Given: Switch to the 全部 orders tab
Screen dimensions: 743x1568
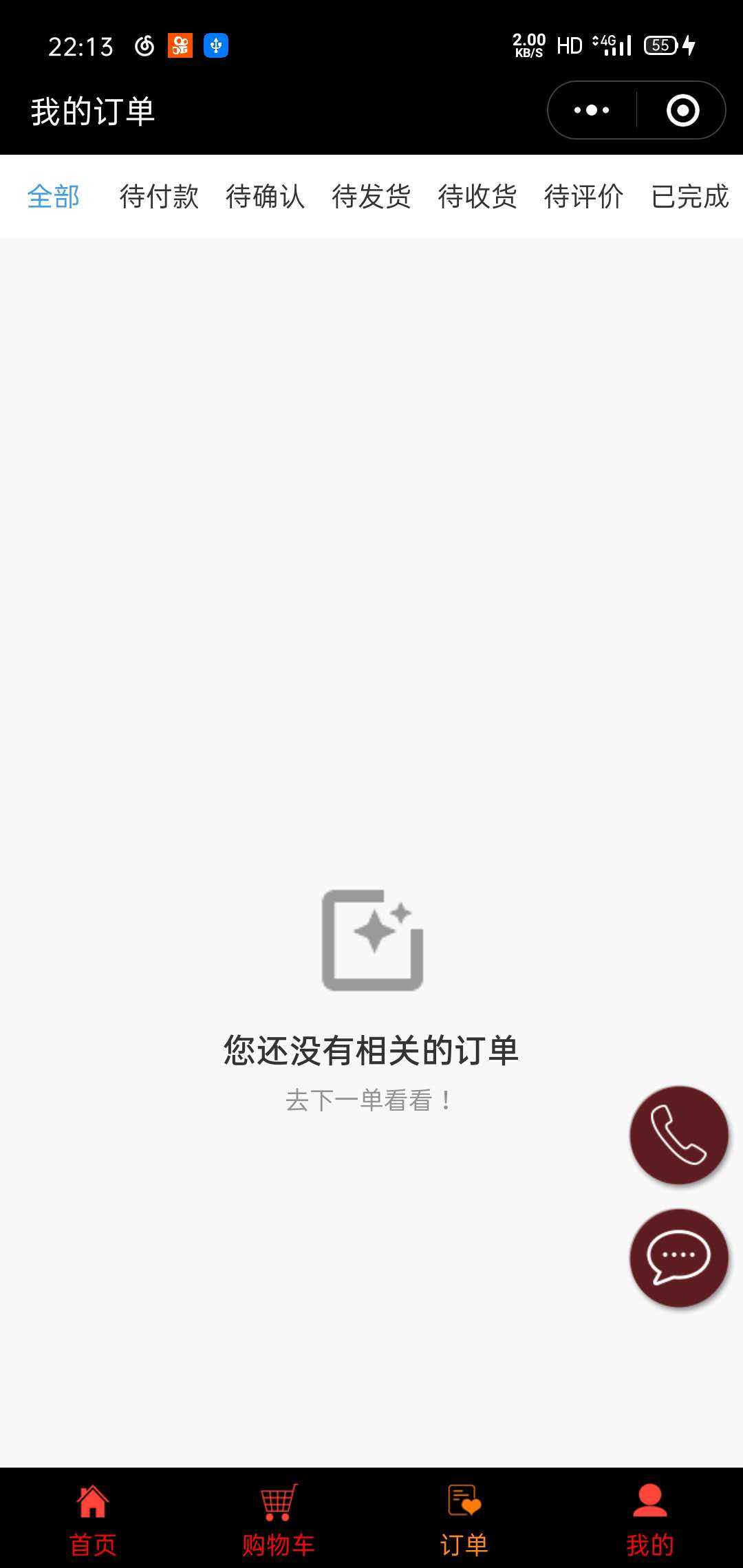Looking at the screenshot, I should click(54, 197).
